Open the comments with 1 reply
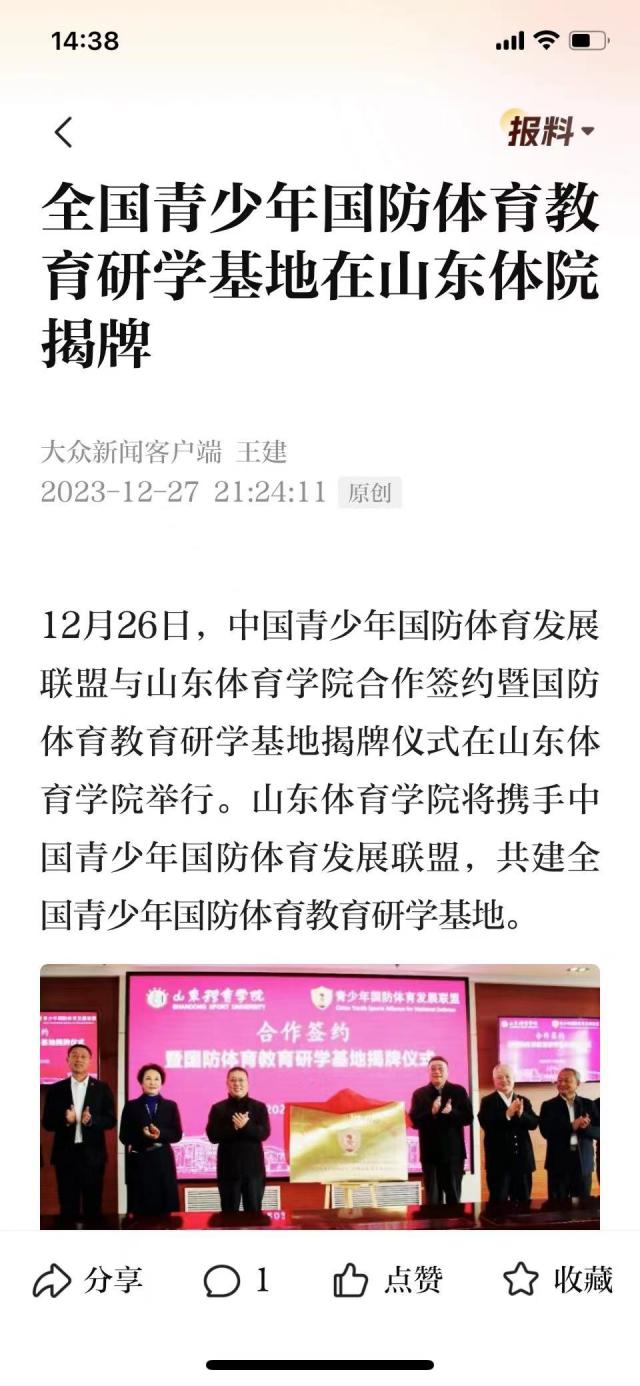This screenshot has width=640, height=1386. coord(237,1280)
